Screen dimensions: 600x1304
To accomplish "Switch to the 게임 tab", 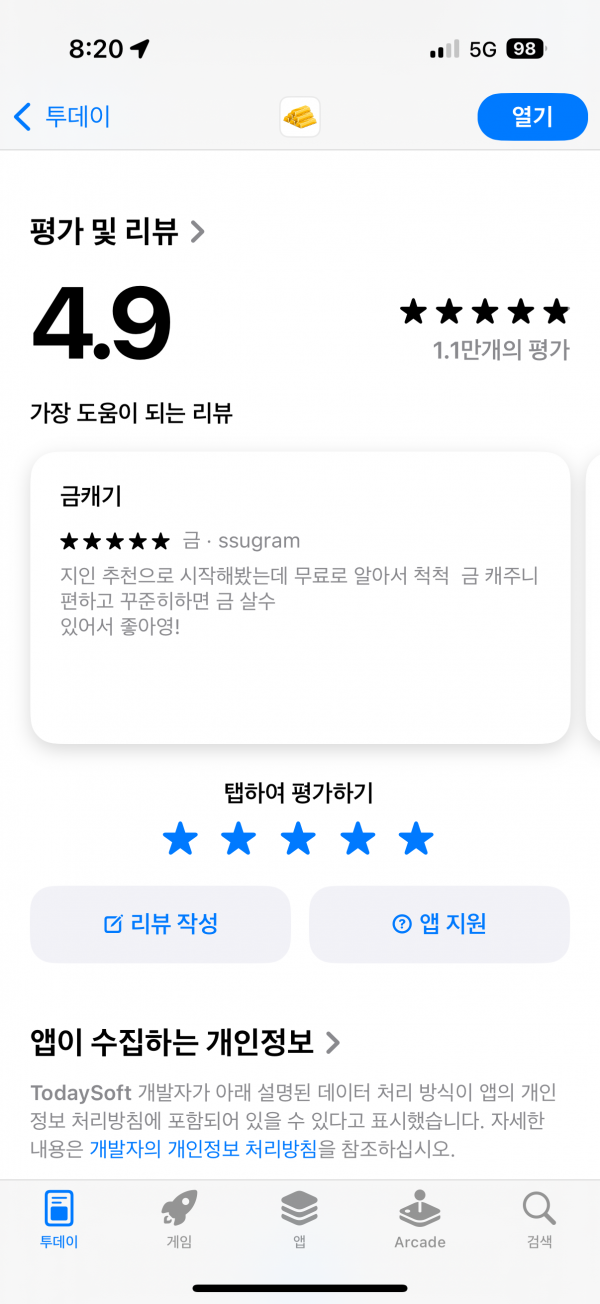I will pyautogui.click(x=179, y=1220).
